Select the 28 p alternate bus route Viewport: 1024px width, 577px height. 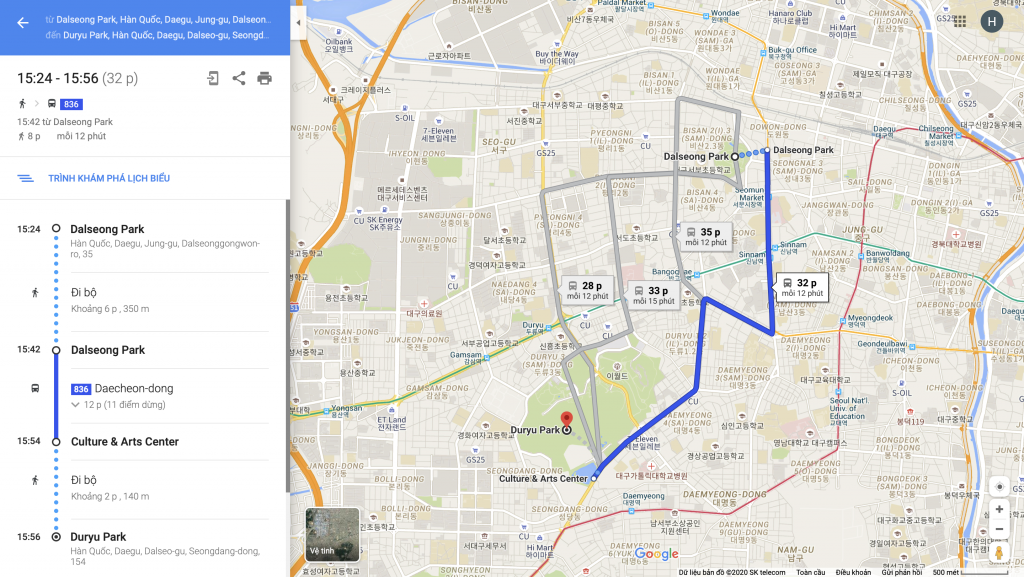click(585, 290)
